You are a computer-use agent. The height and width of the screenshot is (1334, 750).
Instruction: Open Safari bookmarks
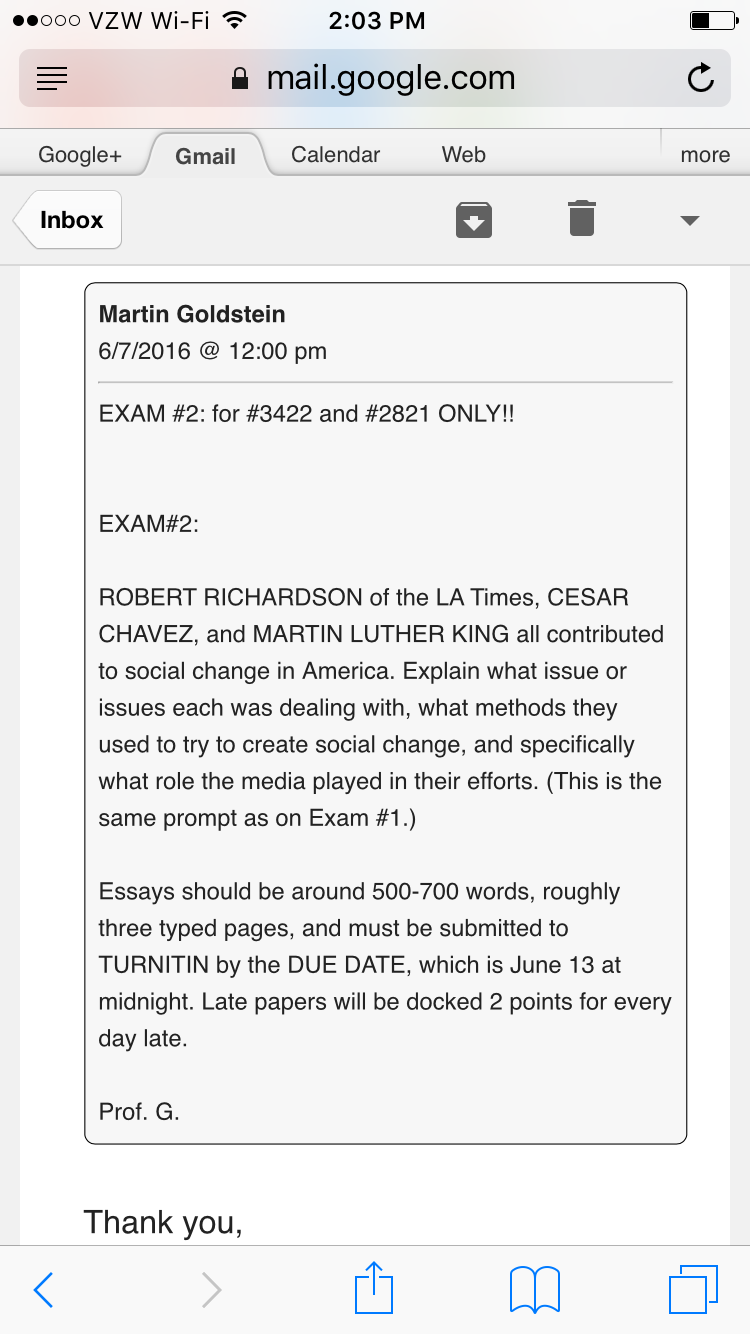[535, 1290]
